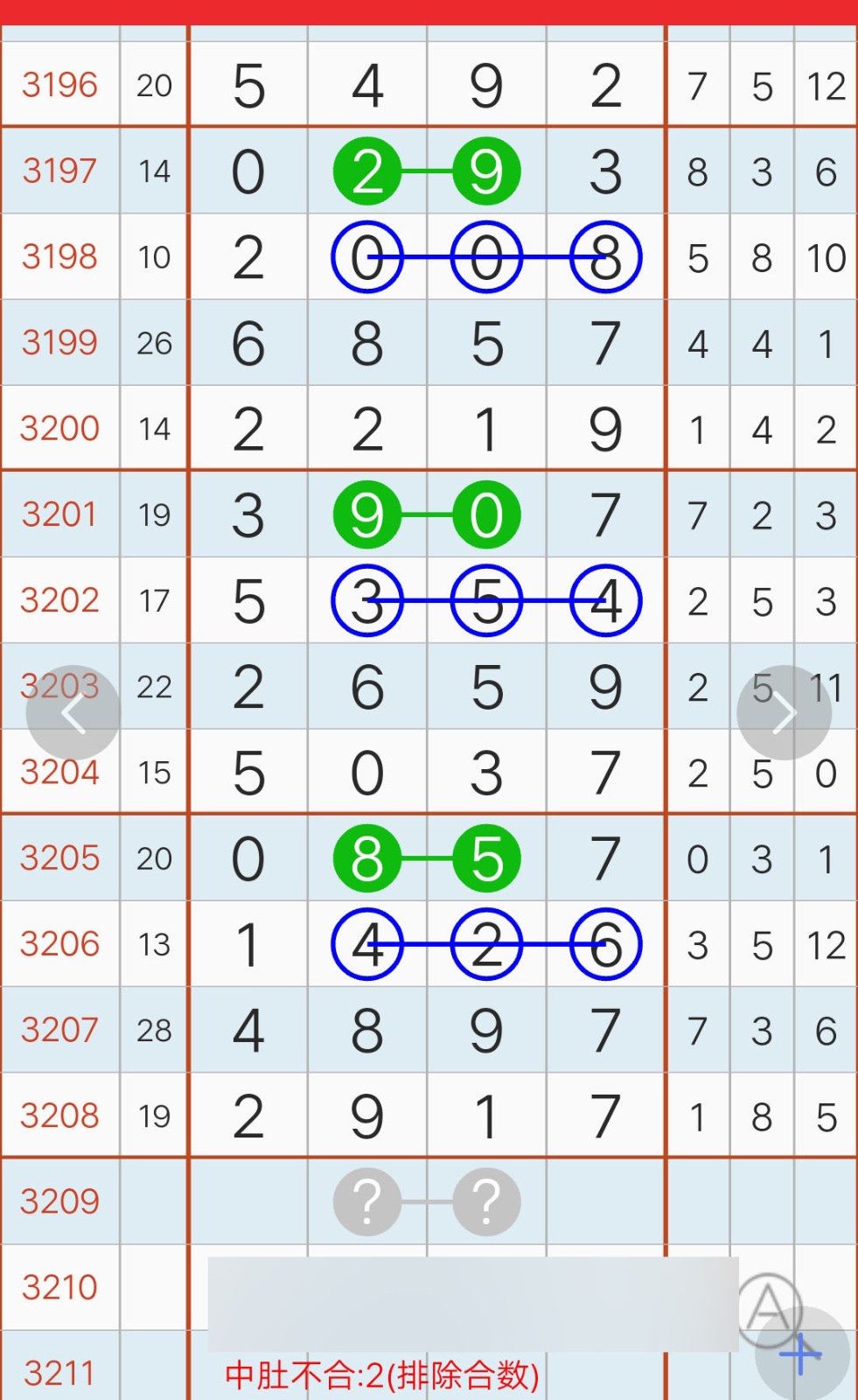The image size is (858, 1400).
Task: Tap the circled A icon
Action: 769,1308
